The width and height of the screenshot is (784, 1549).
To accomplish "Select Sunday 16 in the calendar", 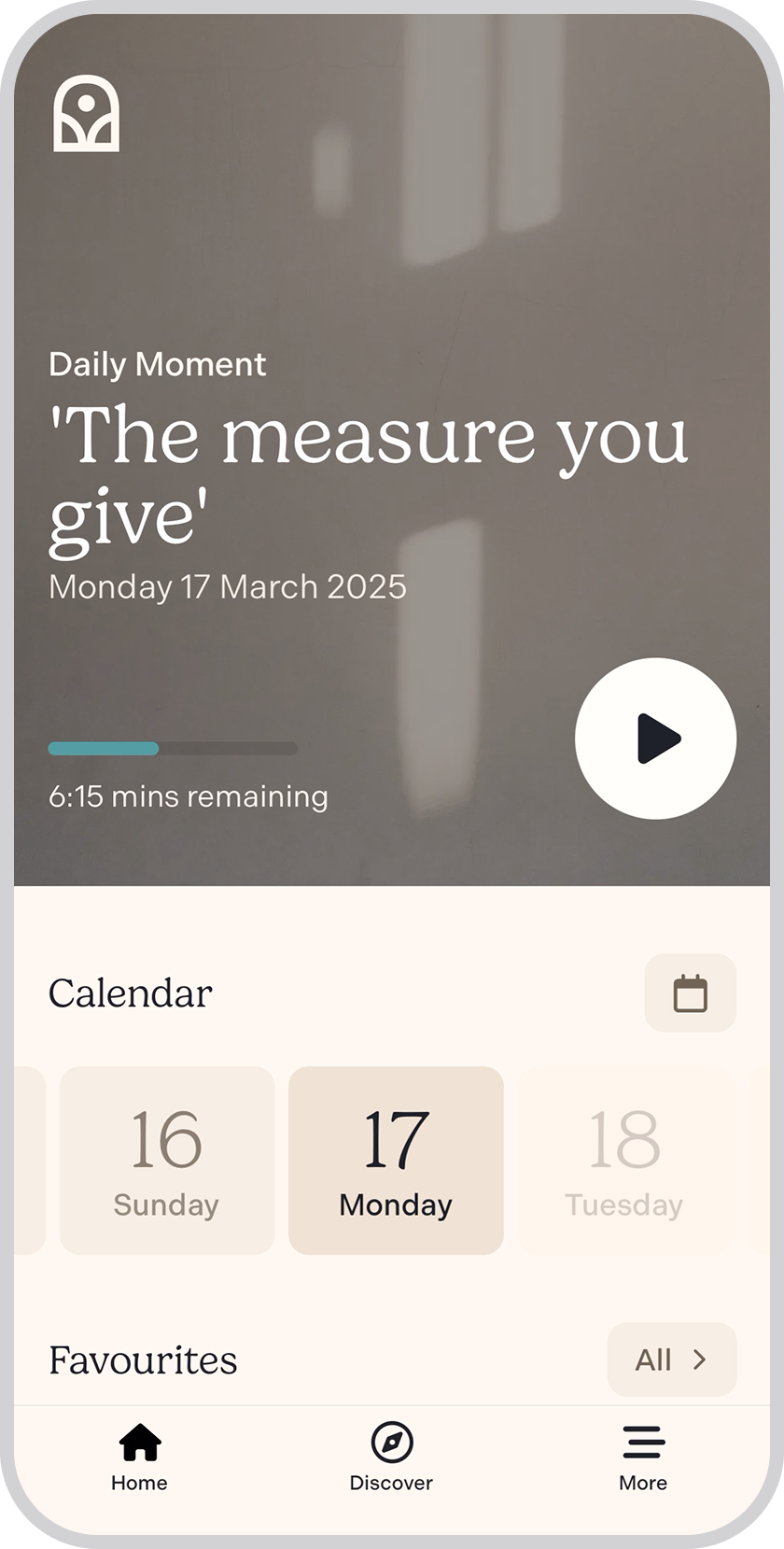I will (167, 1160).
